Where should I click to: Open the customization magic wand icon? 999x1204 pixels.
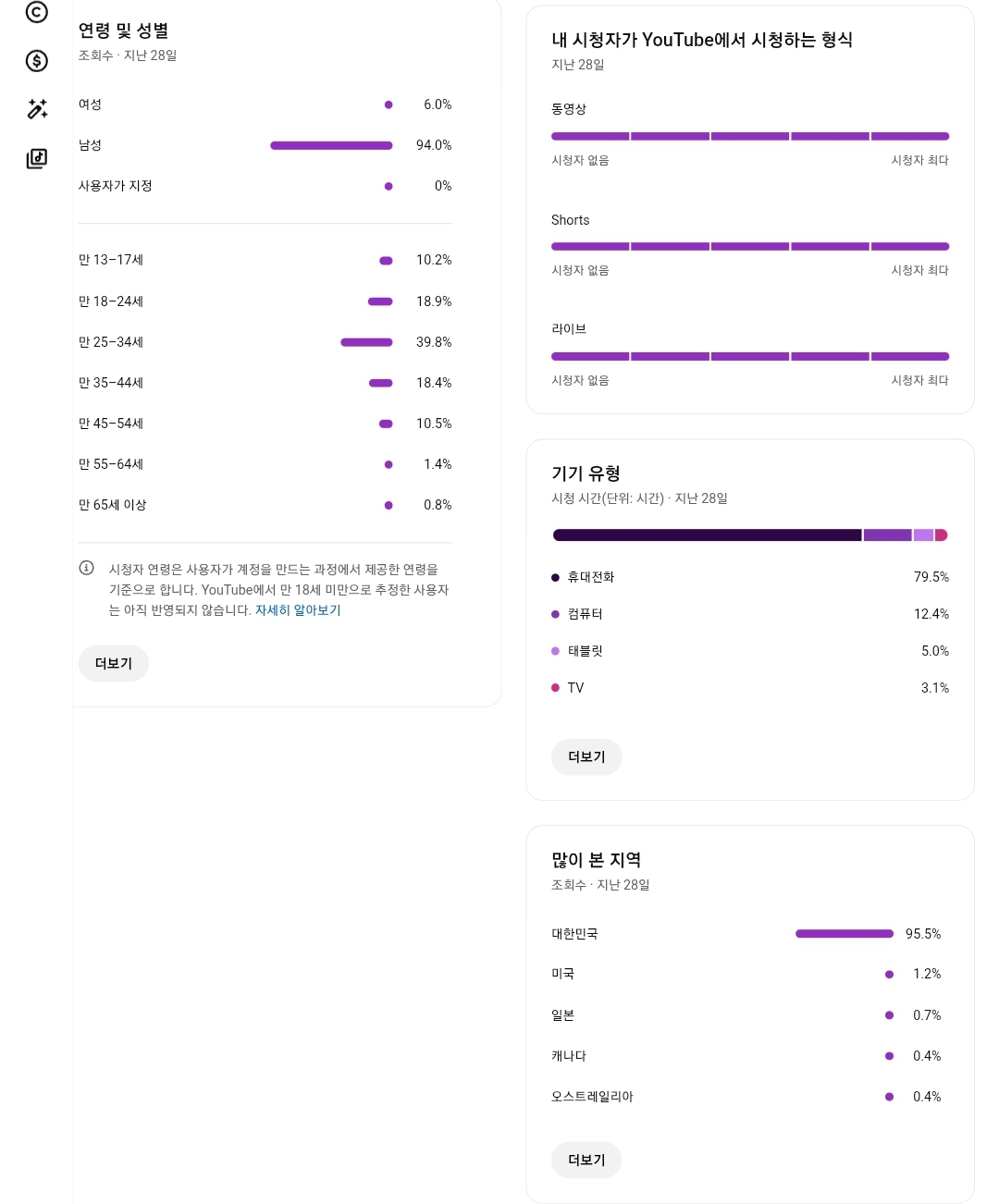37,109
